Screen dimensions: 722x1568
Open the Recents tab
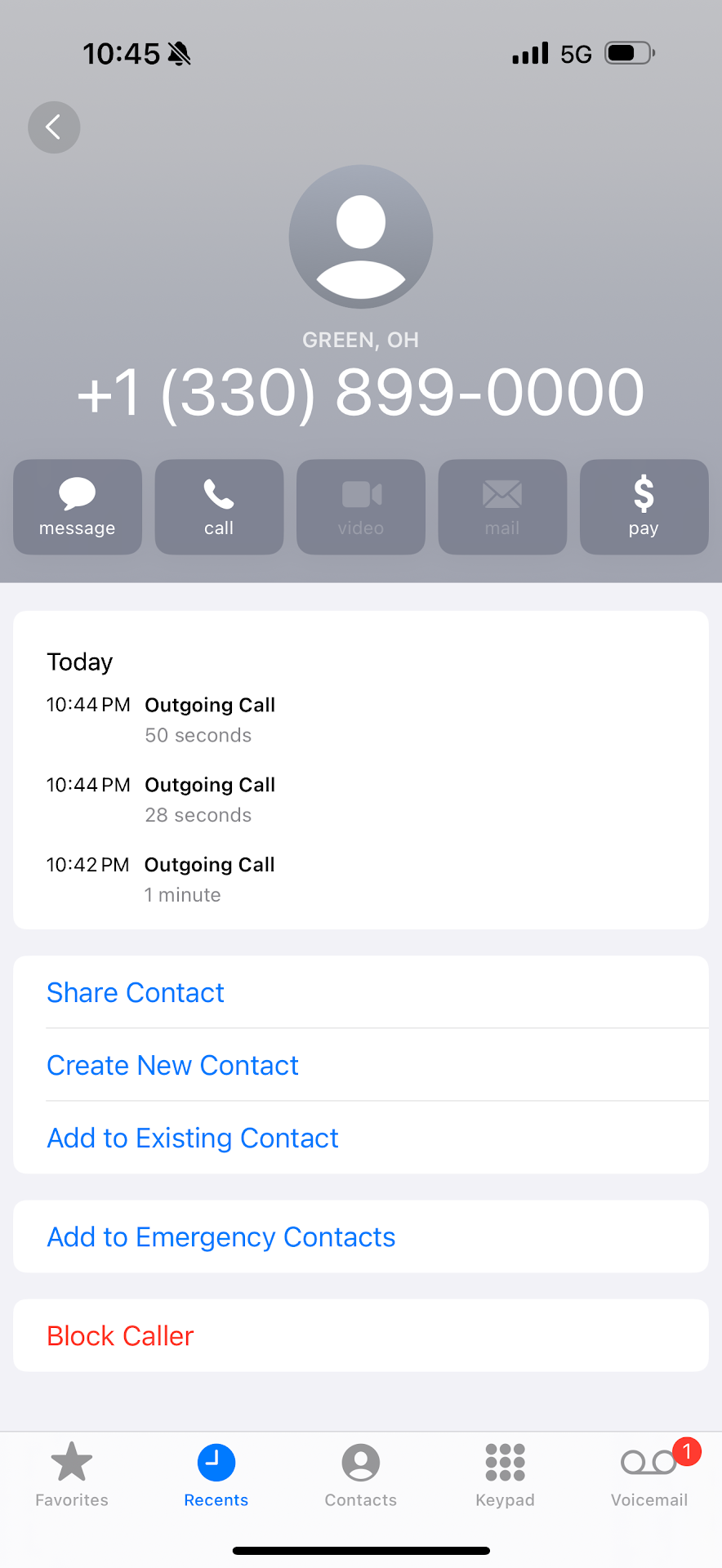point(216,1474)
